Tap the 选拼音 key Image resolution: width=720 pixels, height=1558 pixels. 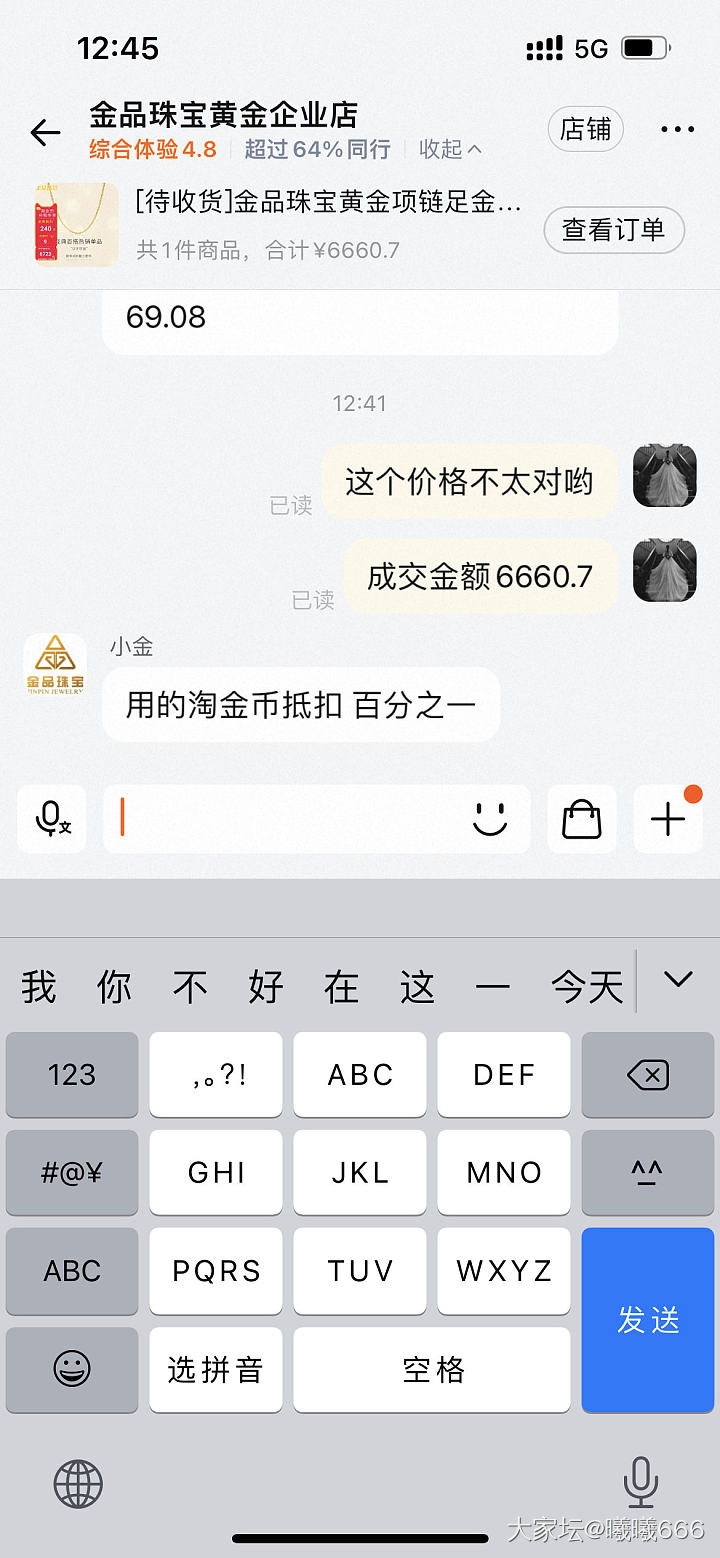pyautogui.click(x=216, y=1369)
